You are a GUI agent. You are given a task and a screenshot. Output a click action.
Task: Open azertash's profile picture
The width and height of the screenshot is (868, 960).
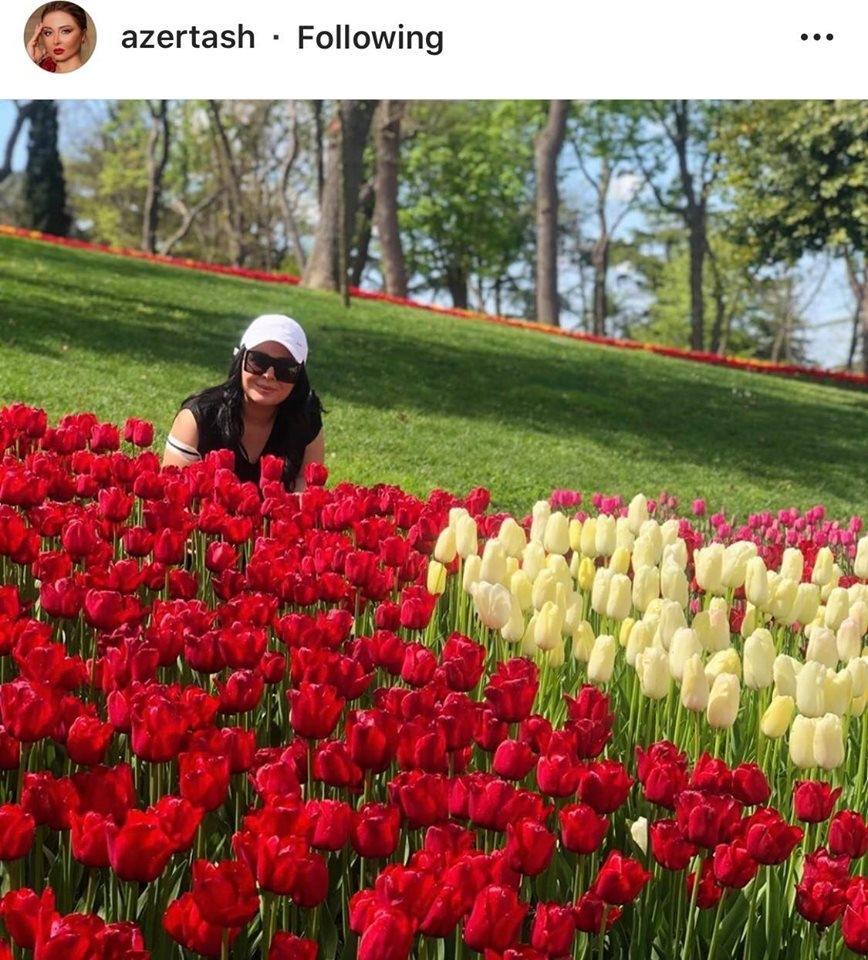pos(59,38)
